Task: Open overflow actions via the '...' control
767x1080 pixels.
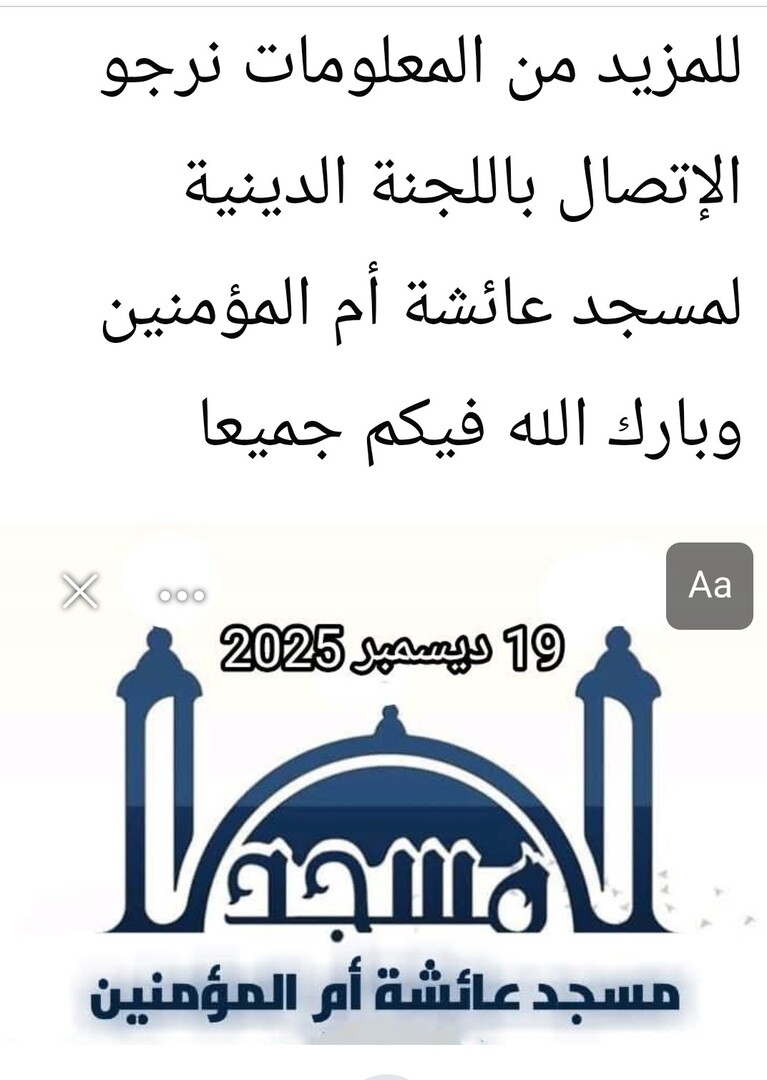Action: [x=180, y=594]
